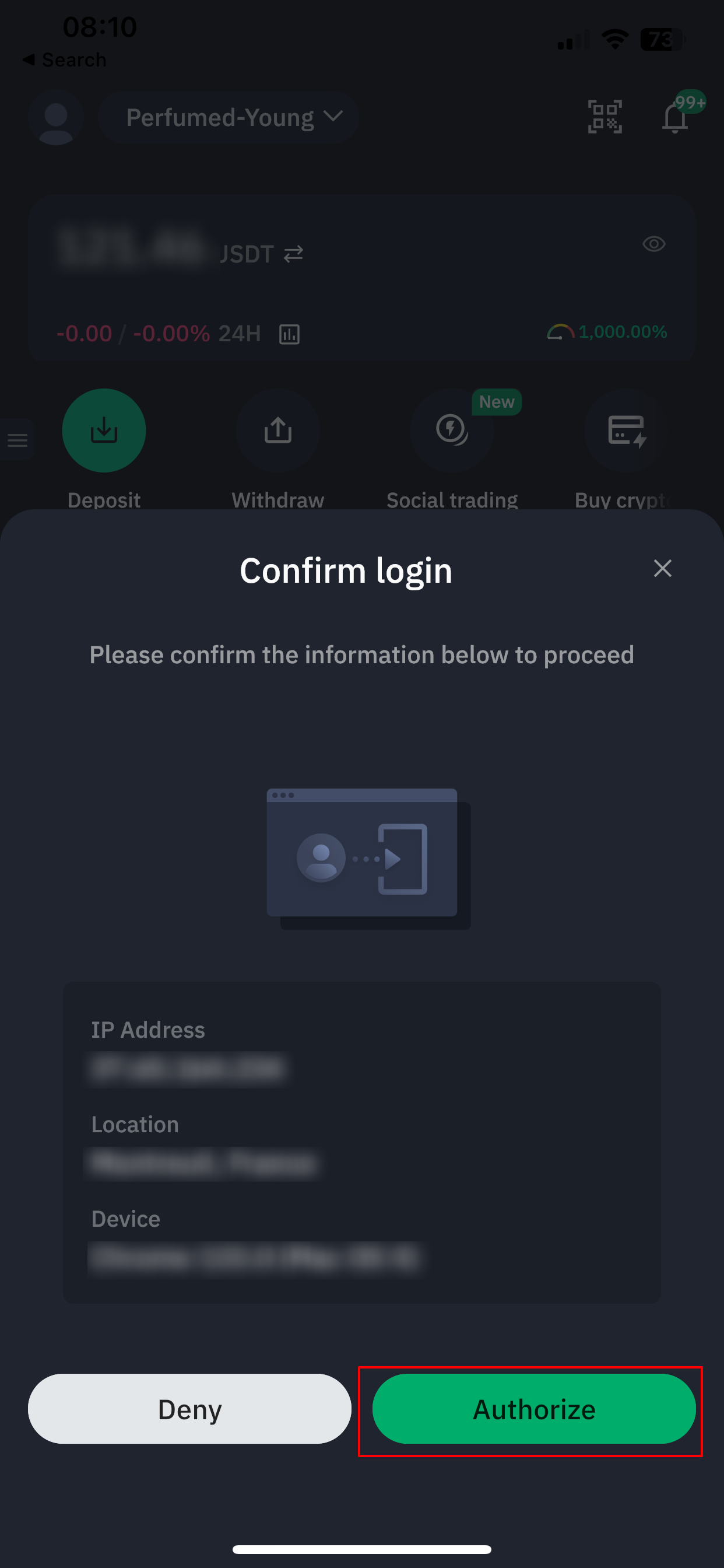Deny the login request
724x1568 pixels.
(189, 1409)
